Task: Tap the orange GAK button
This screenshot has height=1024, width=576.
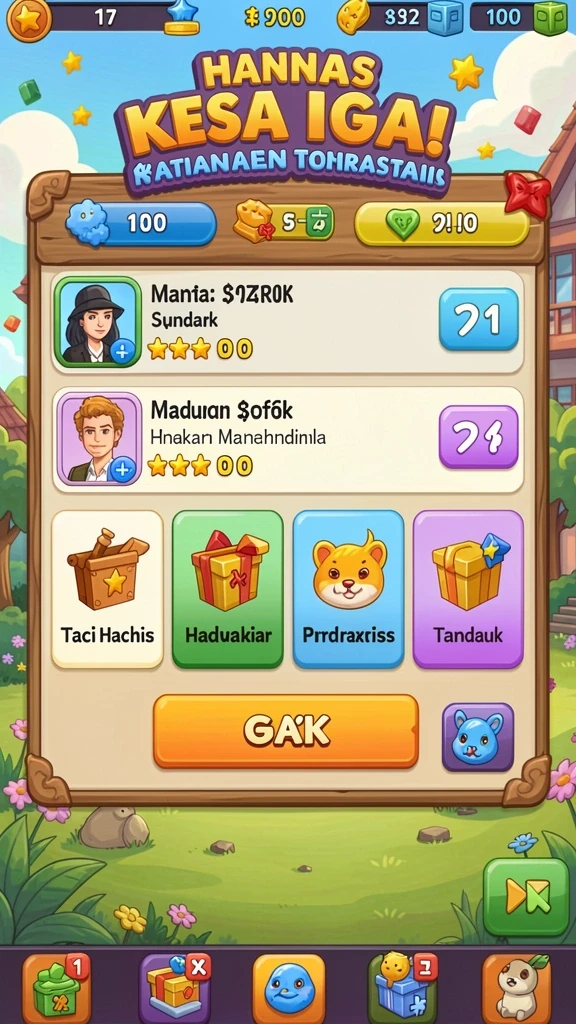Action: pos(286,731)
